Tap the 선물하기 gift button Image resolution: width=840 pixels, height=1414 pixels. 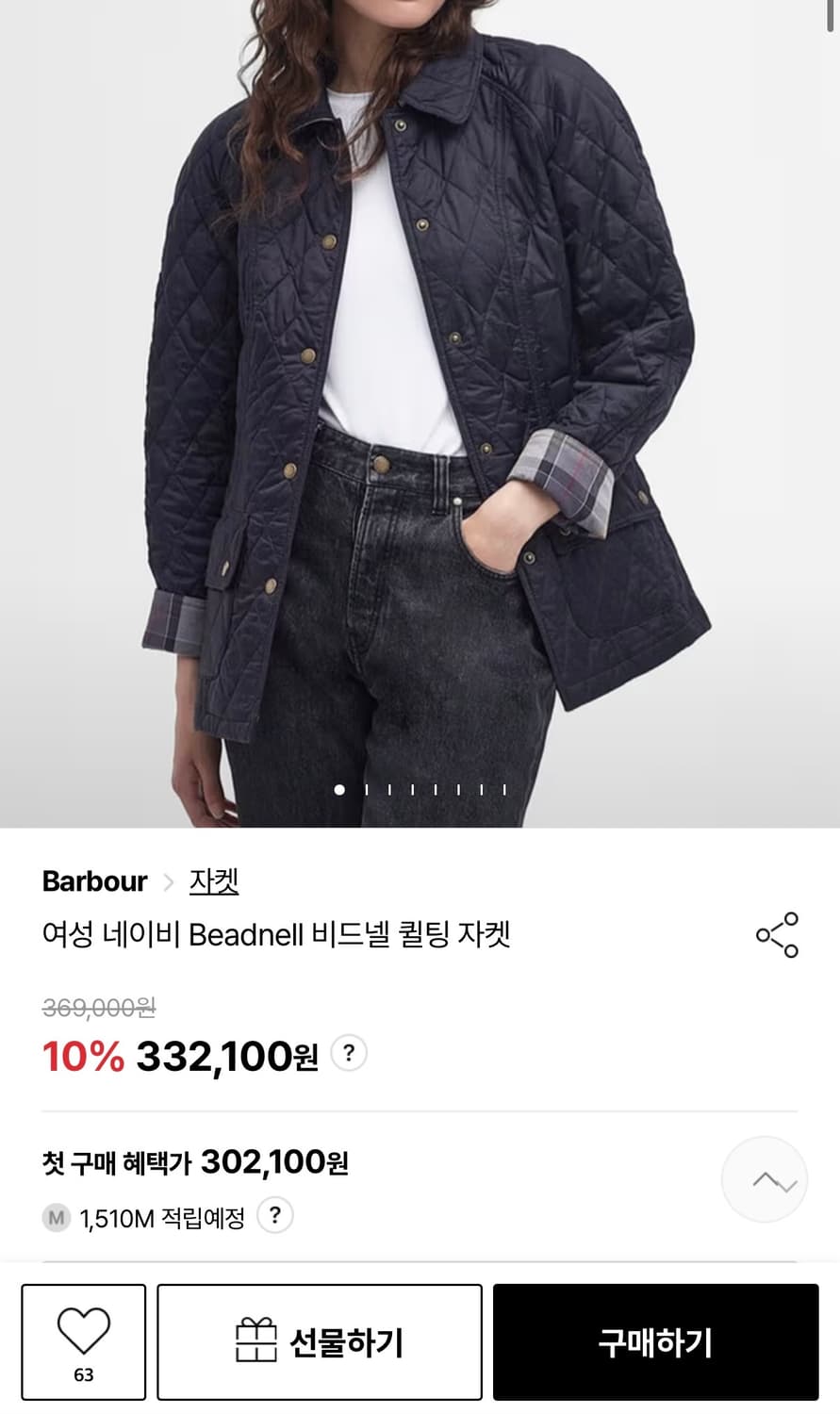pyautogui.click(x=320, y=1341)
